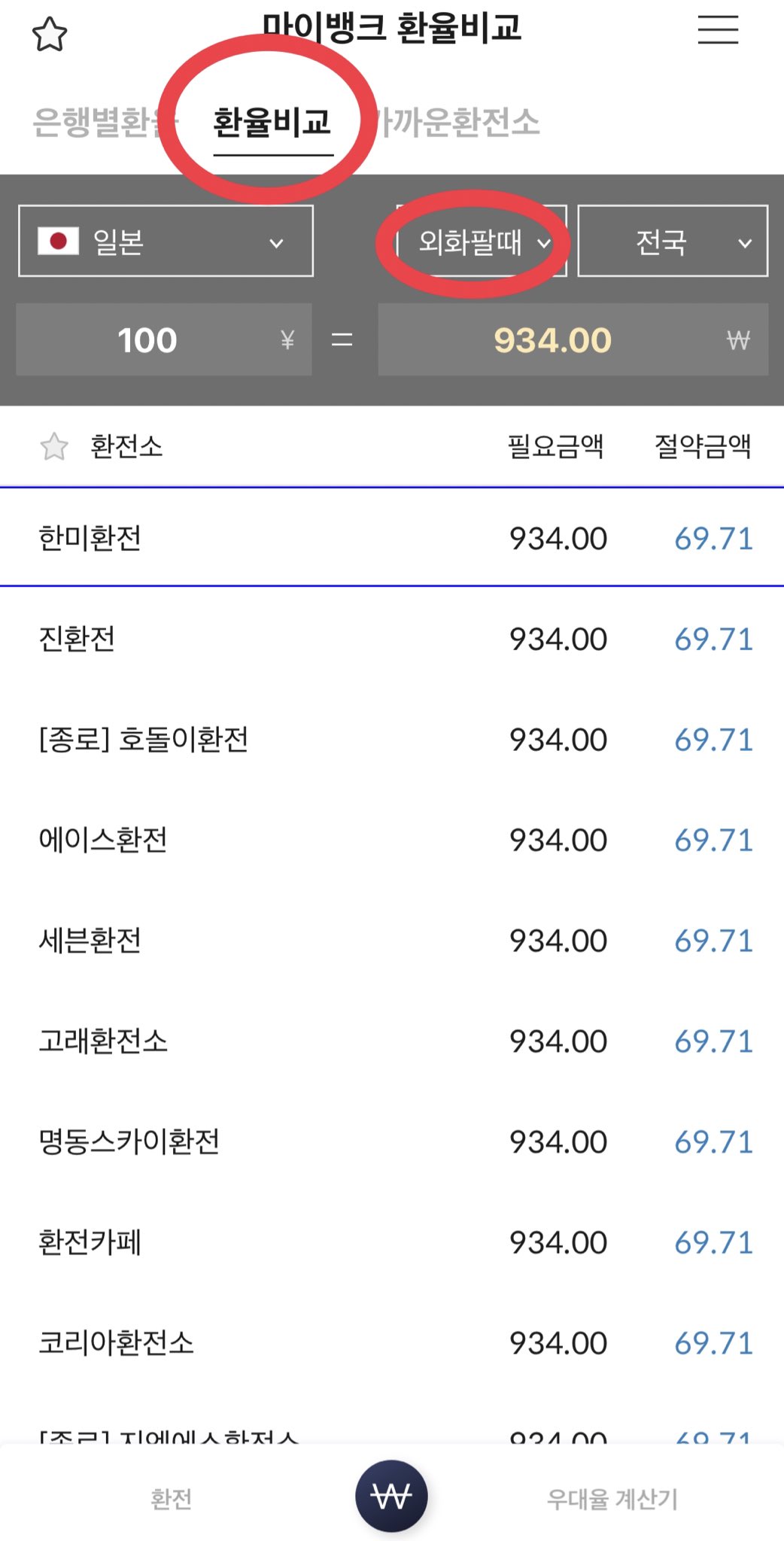The width and height of the screenshot is (784, 1541).
Task: Open the 일본 country dropdown
Action: click(166, 241)
